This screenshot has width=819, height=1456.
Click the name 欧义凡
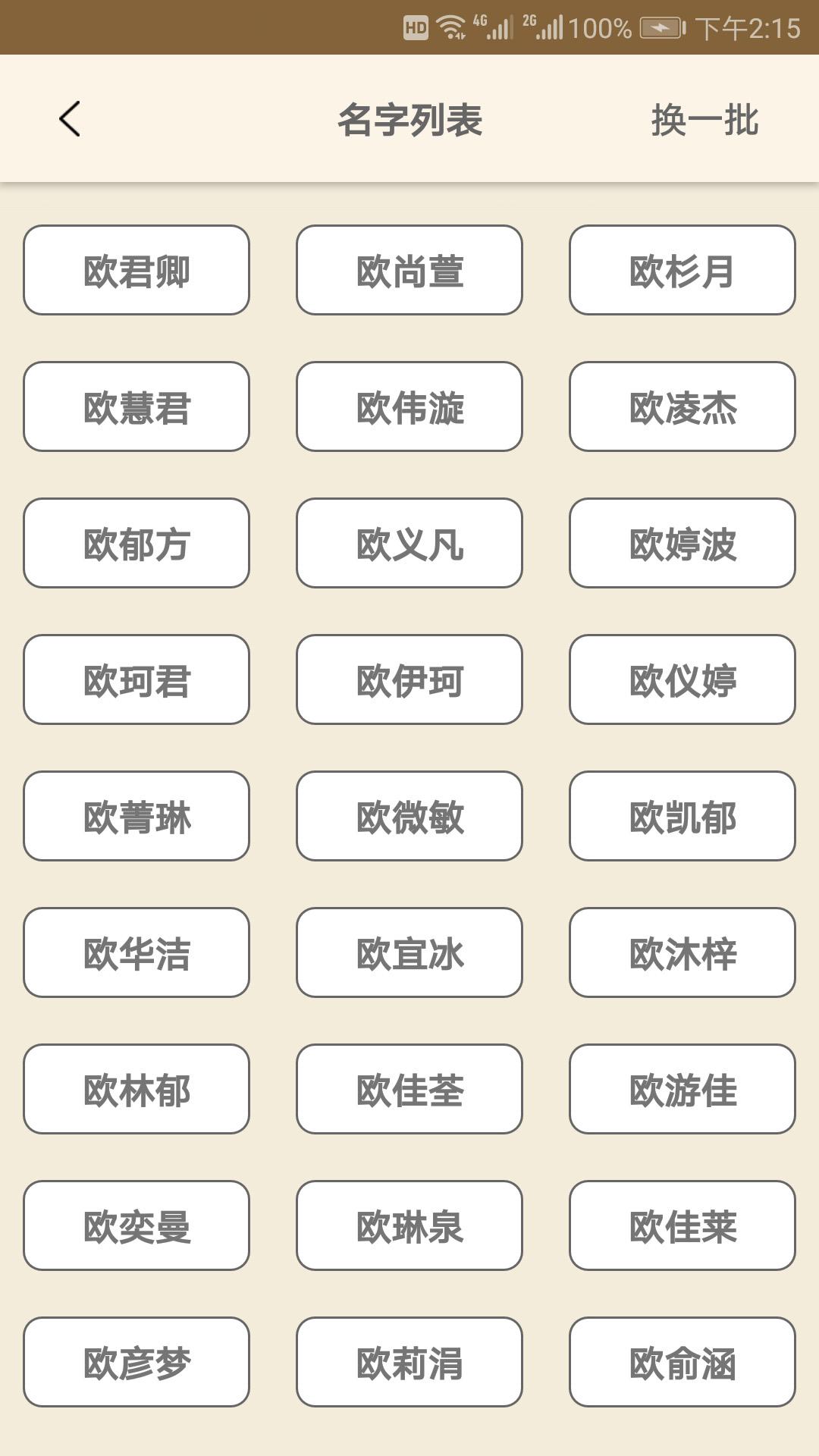tap(409, 543)
